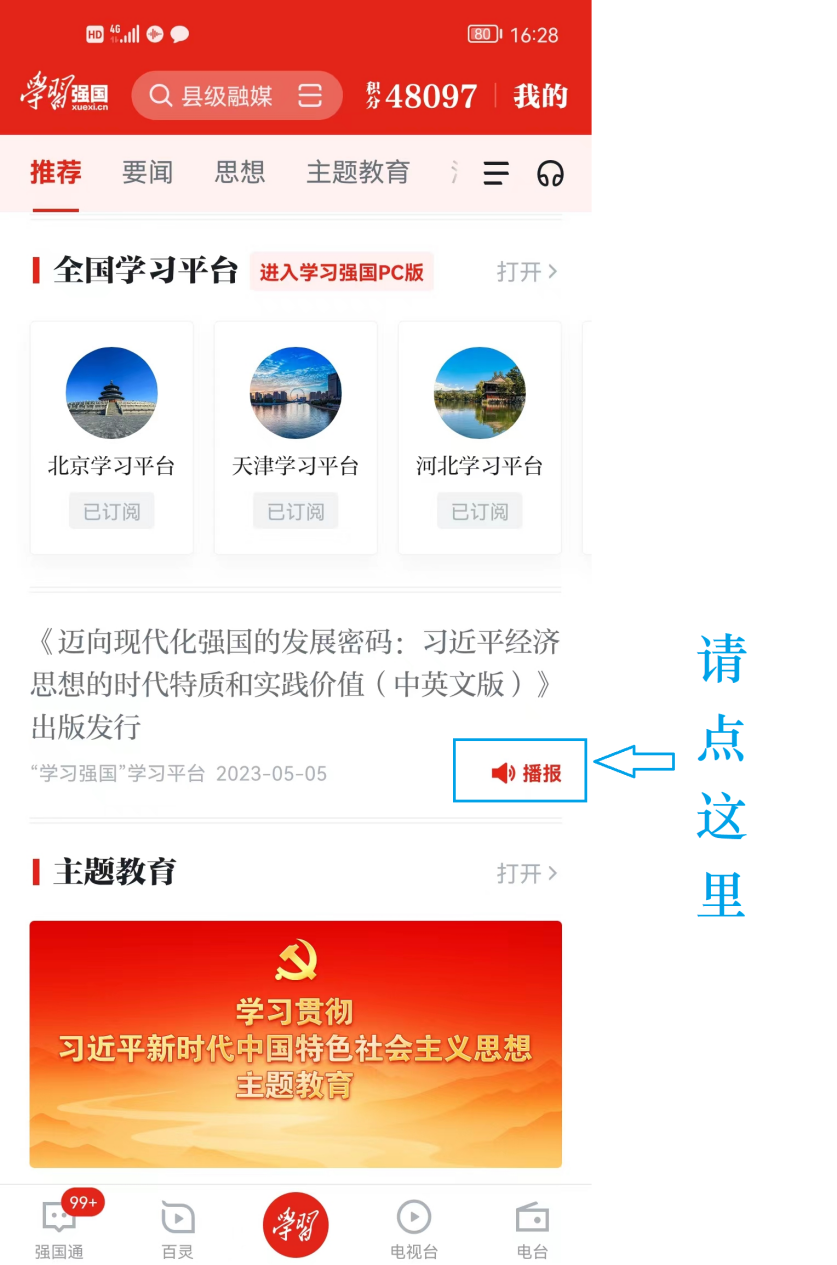837x1265 pixels.
Task: Switch to the 要闻 tab
Action: click(147, 172)
